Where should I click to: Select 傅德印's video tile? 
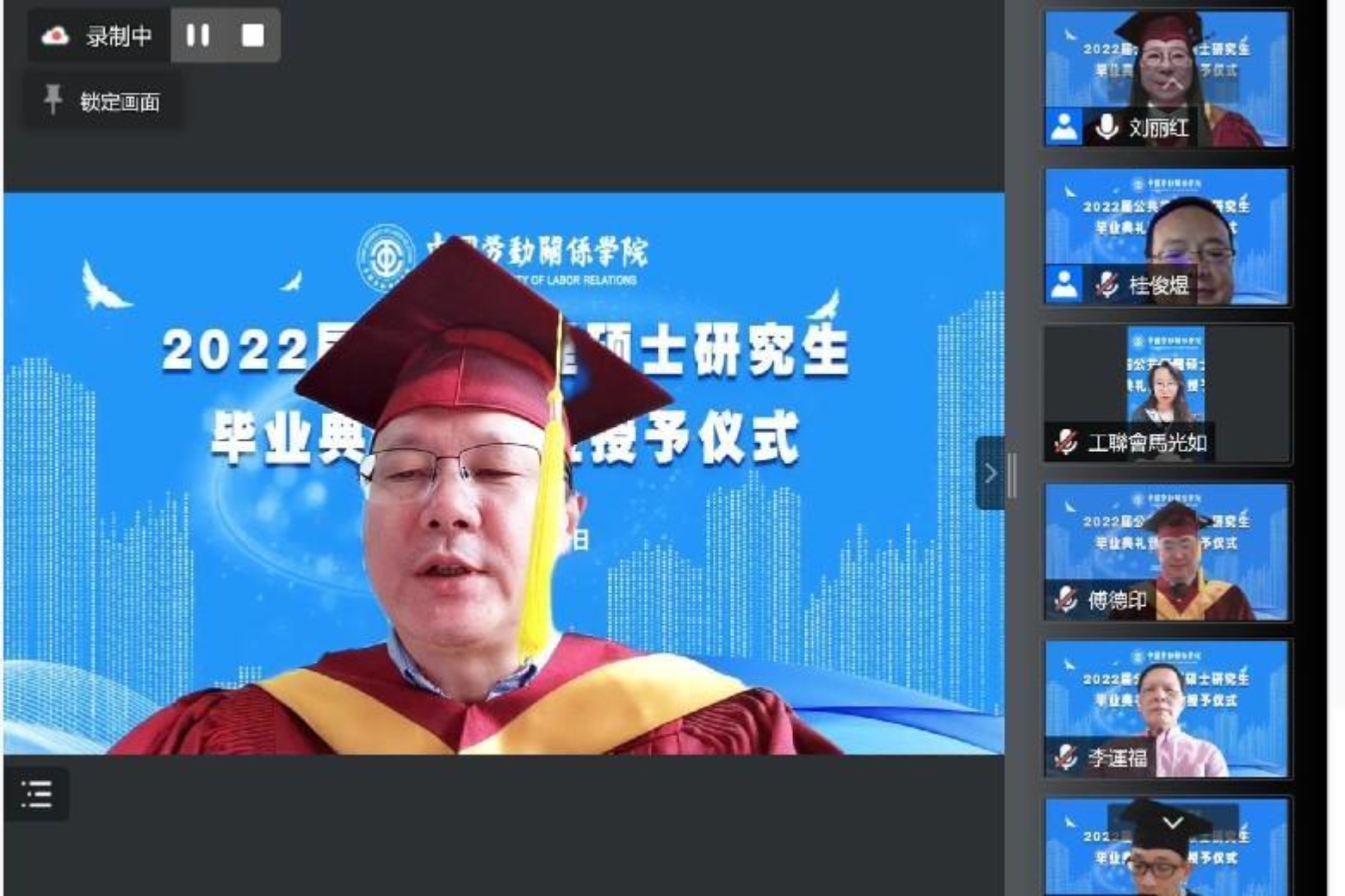(x=1167, y=551)
